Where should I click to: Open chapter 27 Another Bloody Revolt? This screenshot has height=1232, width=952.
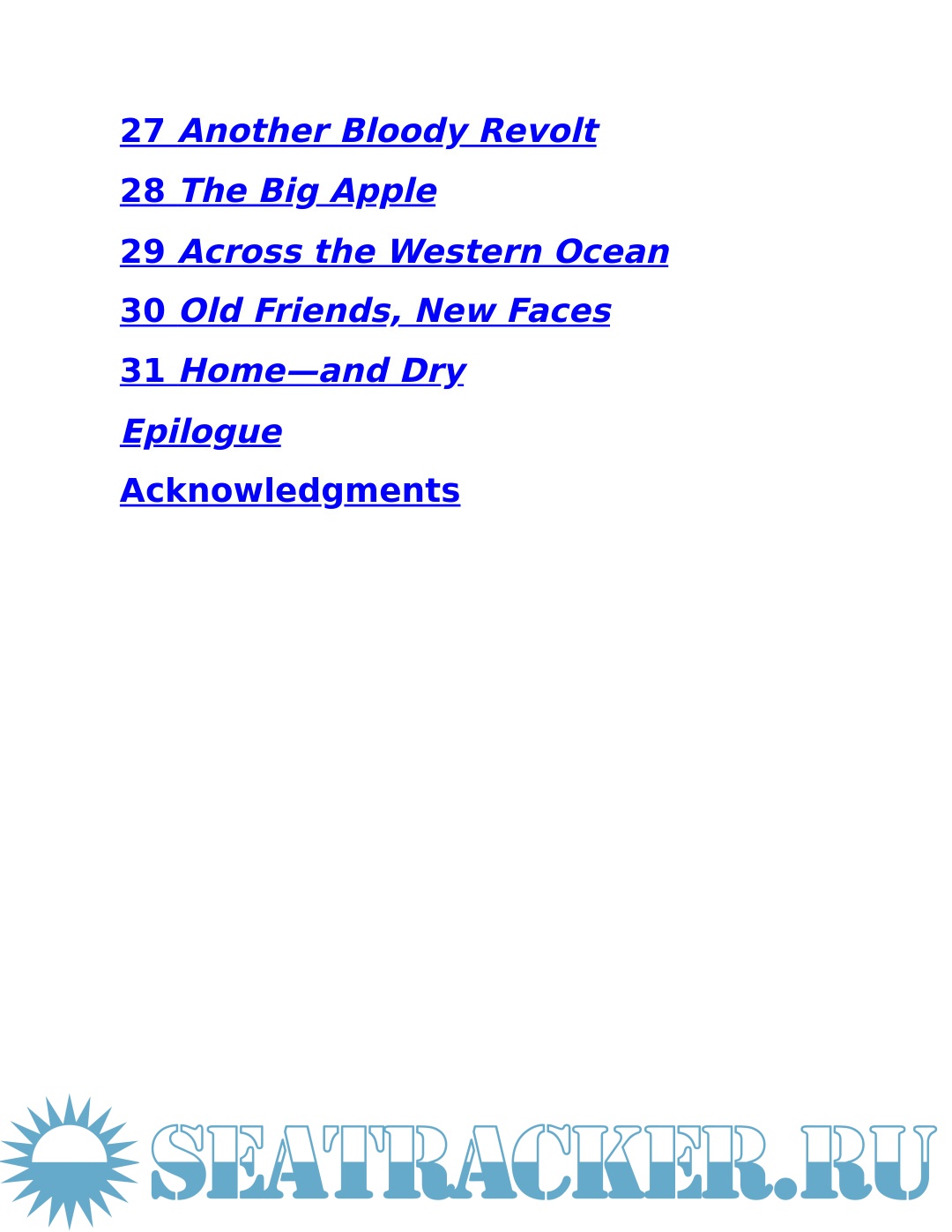click(x=358, y=131)
